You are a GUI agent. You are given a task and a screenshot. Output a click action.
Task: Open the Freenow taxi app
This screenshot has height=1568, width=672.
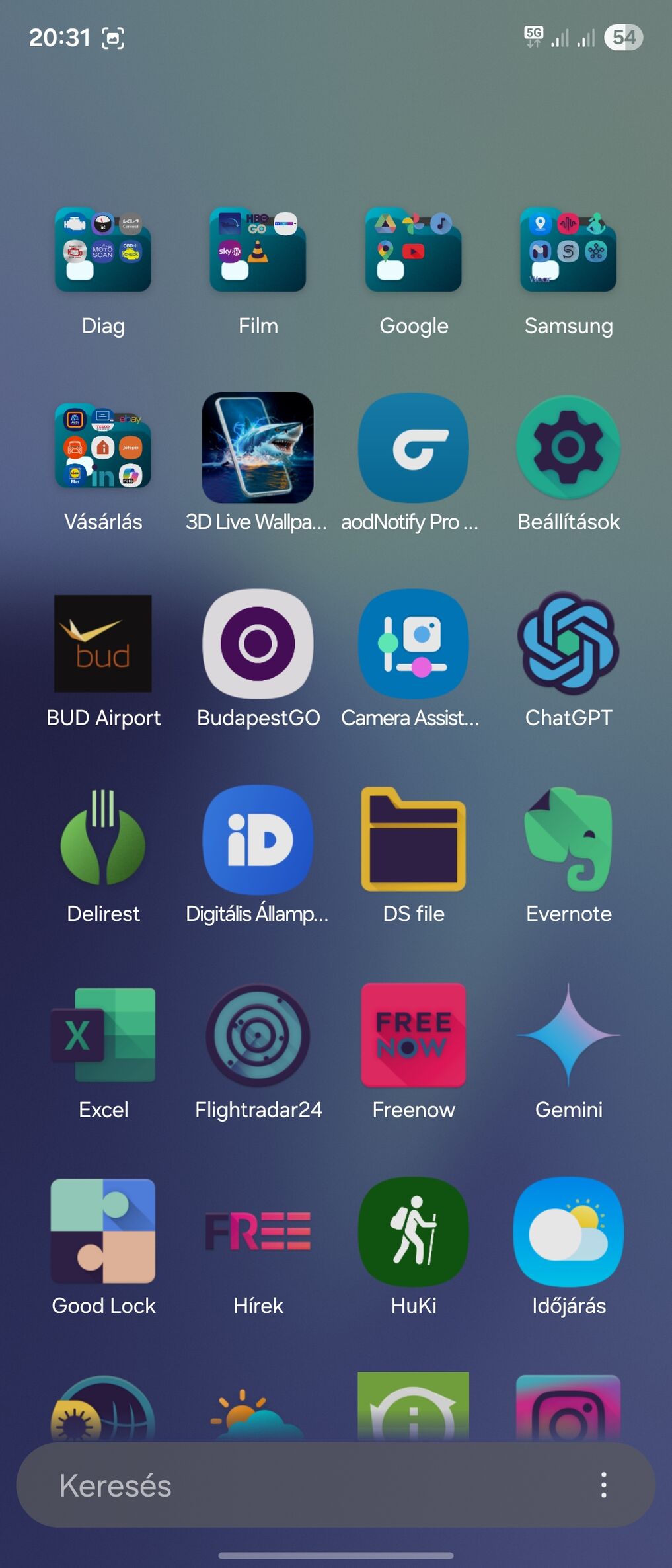(x=414, y=1035)
